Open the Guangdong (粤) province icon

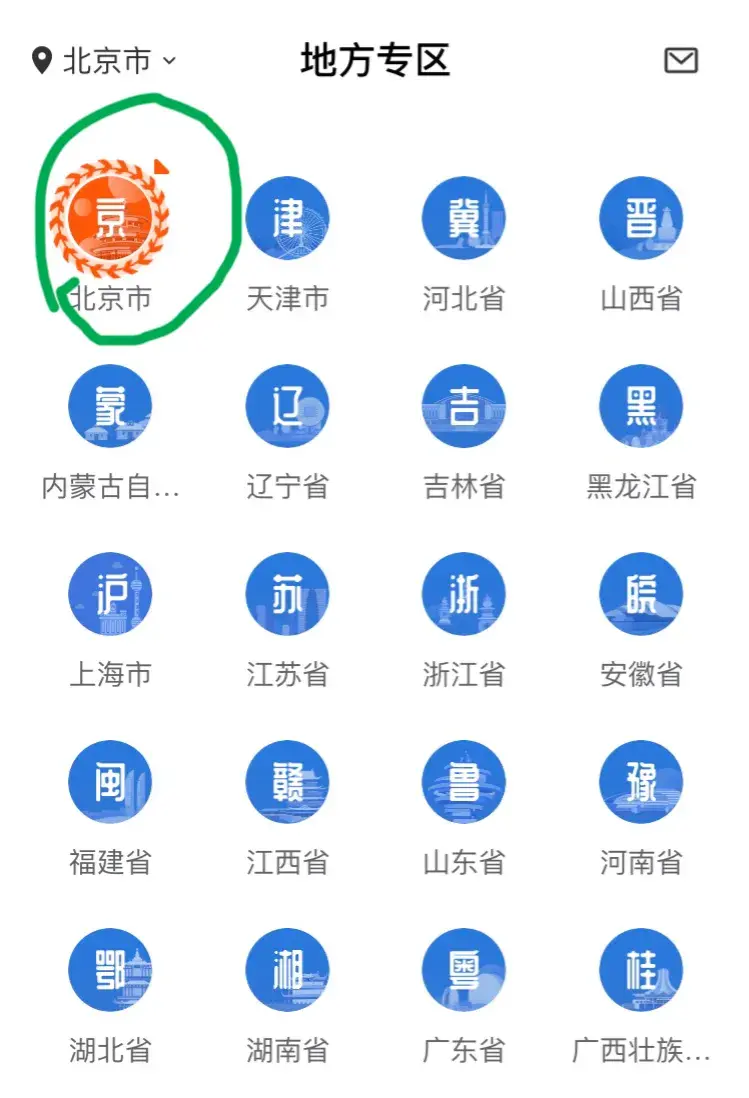(464, 970)
